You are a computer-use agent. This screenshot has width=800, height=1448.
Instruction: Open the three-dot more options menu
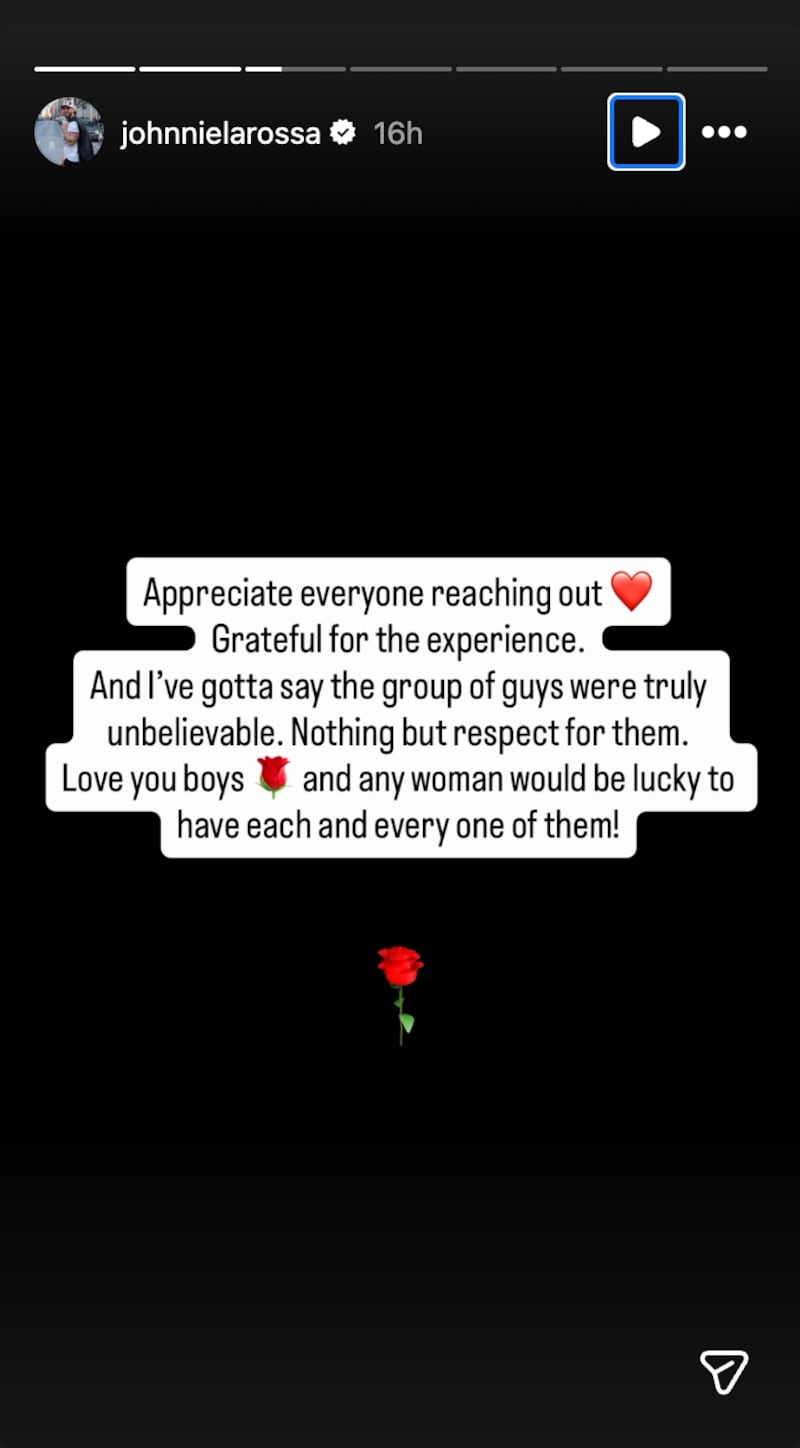[724, 132]
